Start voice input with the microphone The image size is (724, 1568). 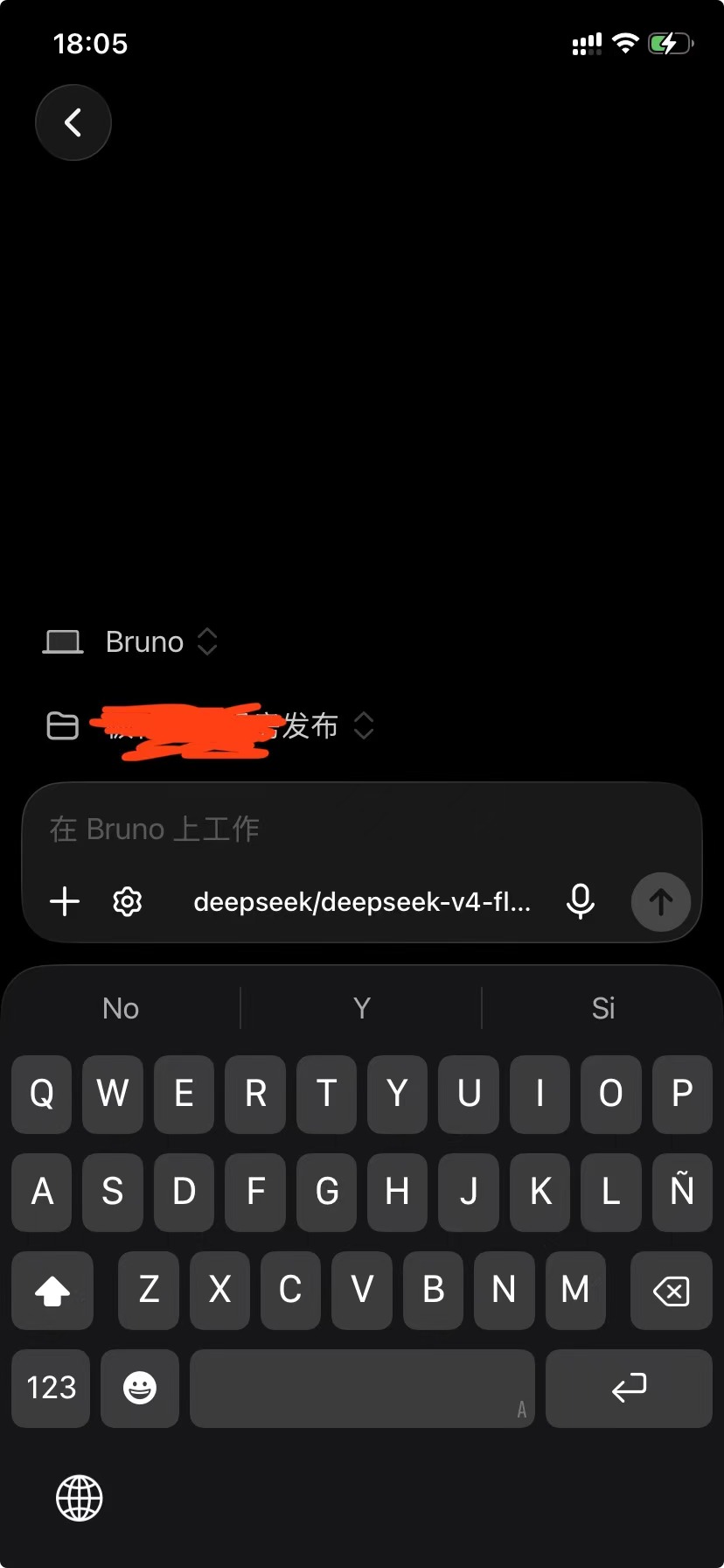click(581, 901)
